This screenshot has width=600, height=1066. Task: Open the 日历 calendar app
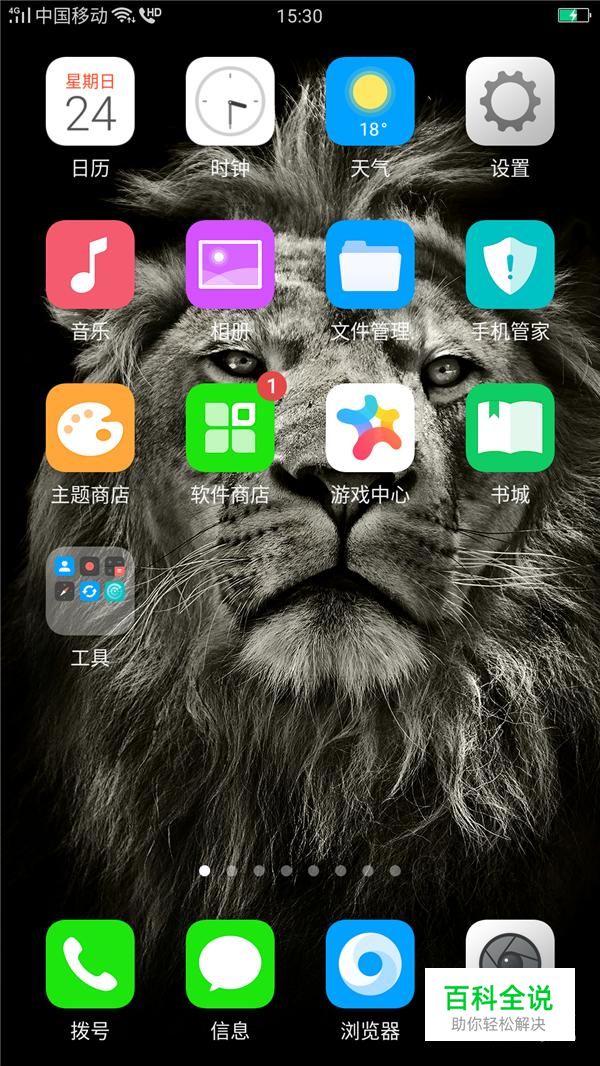tap(90, 101)
